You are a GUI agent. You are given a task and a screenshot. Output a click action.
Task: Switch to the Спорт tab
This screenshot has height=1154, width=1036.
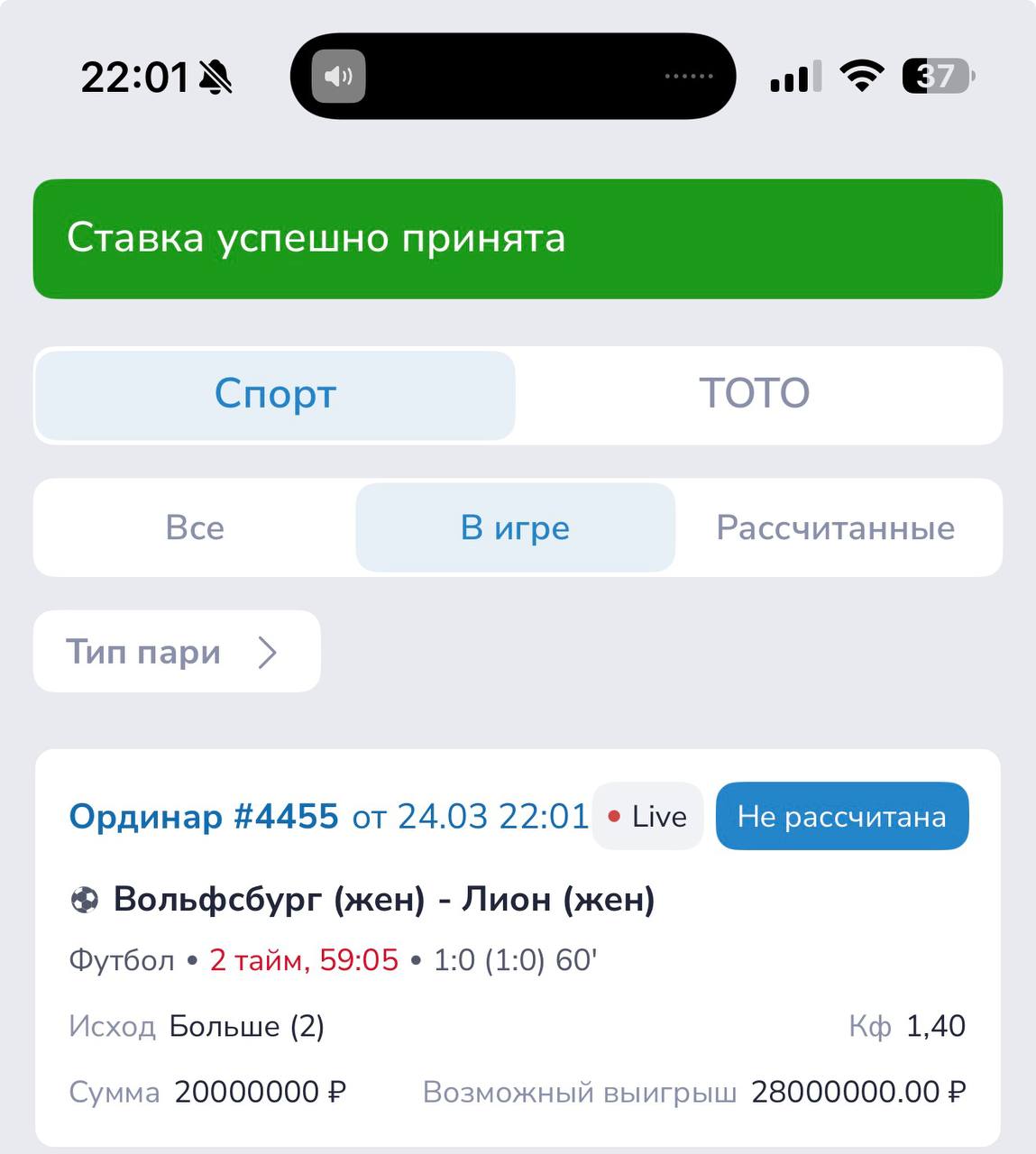(x=275, y=395)
